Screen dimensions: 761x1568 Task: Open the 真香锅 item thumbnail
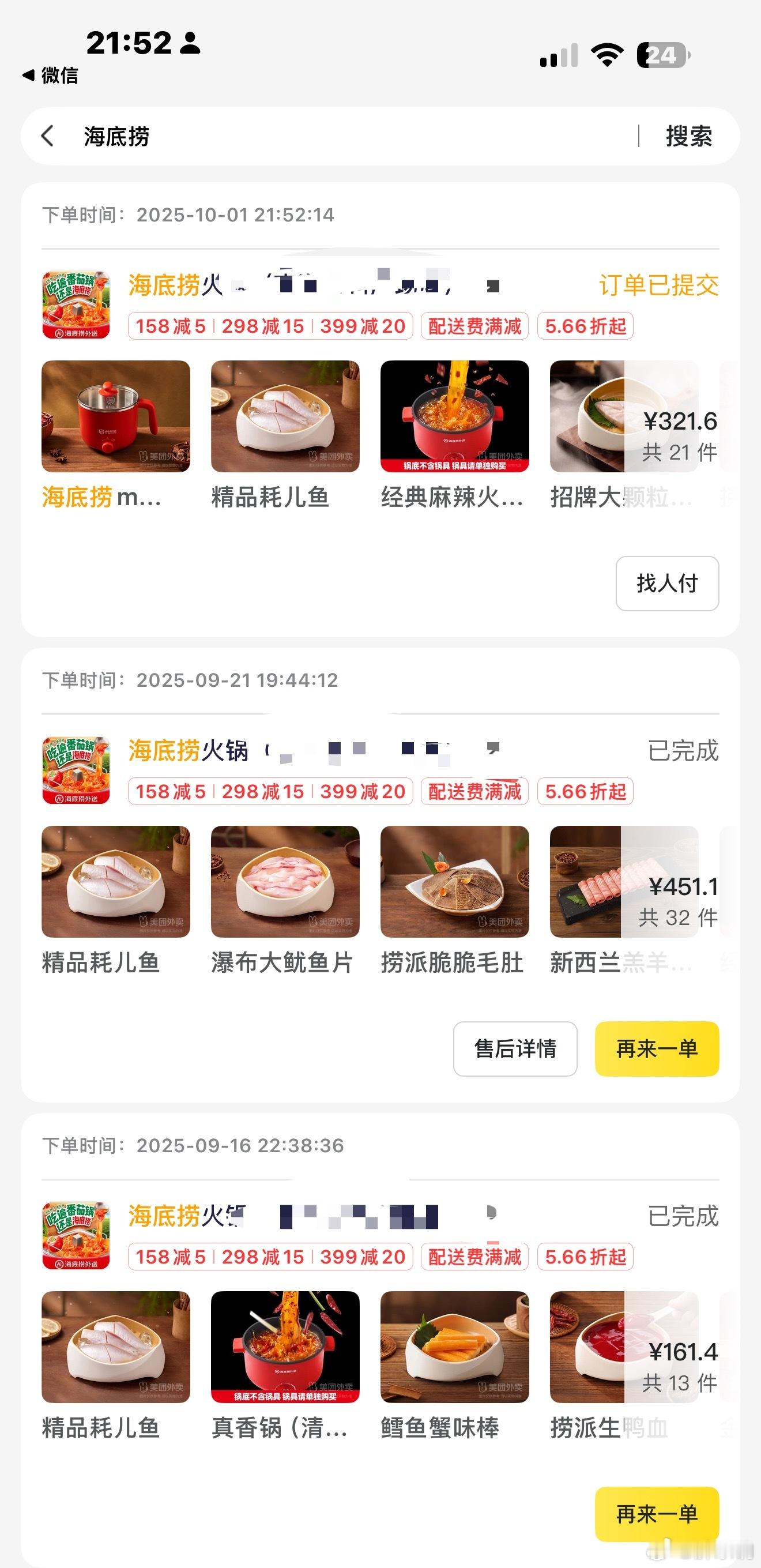click(285, 1347)
